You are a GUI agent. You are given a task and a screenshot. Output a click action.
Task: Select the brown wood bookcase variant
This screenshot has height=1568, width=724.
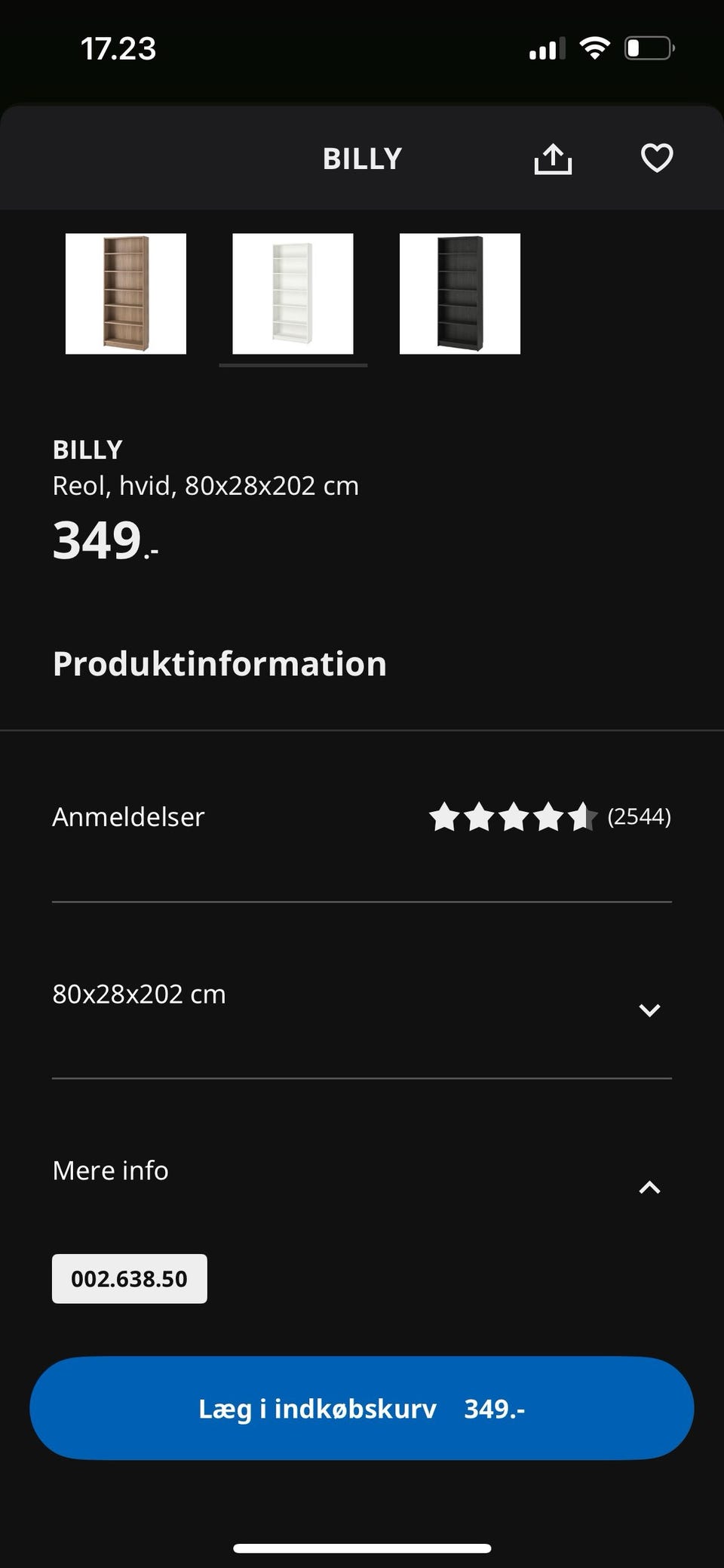pos(126,294)
